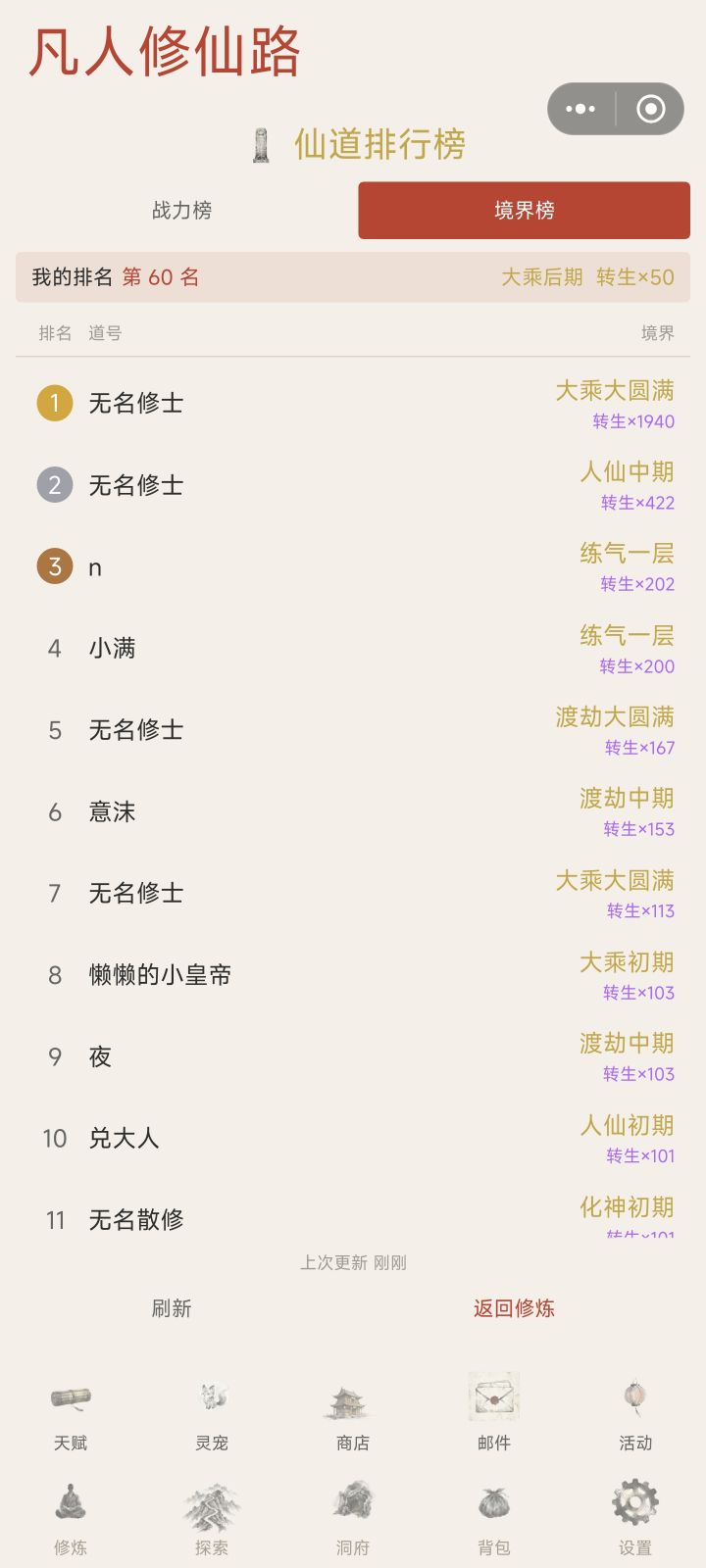The image size is (706, 1568).
Task: Tap 刷新 to refresh the ranking
Action: click(172, 1308)
